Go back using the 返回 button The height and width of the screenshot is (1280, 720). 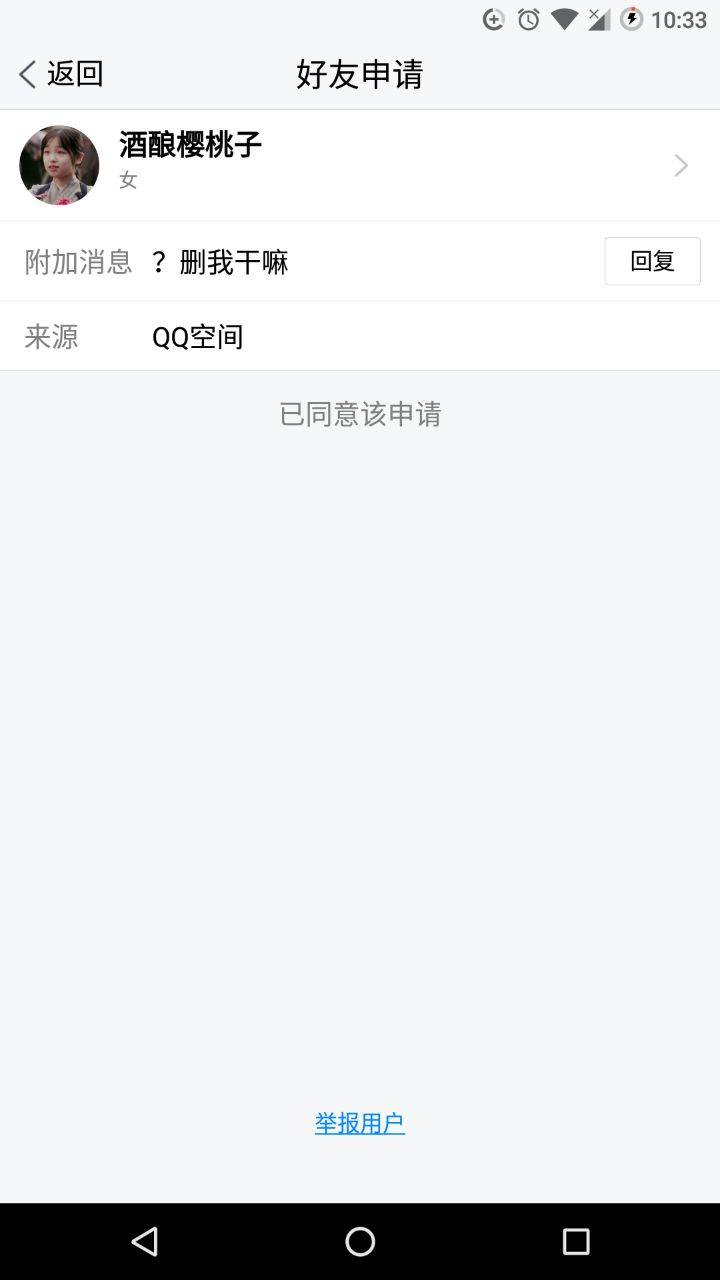coord(61,74)
